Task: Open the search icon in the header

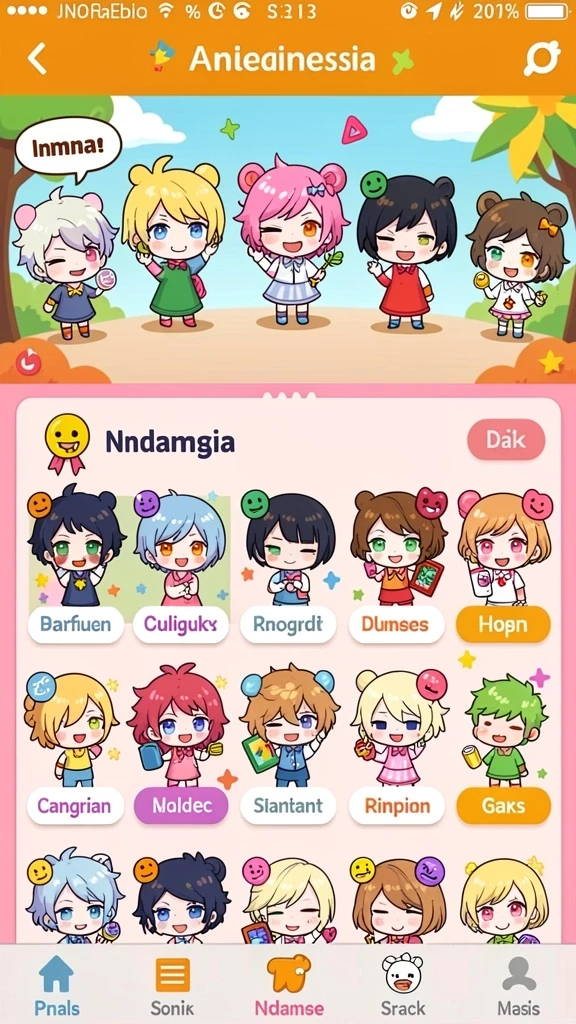Action: (x=541, y=59)
